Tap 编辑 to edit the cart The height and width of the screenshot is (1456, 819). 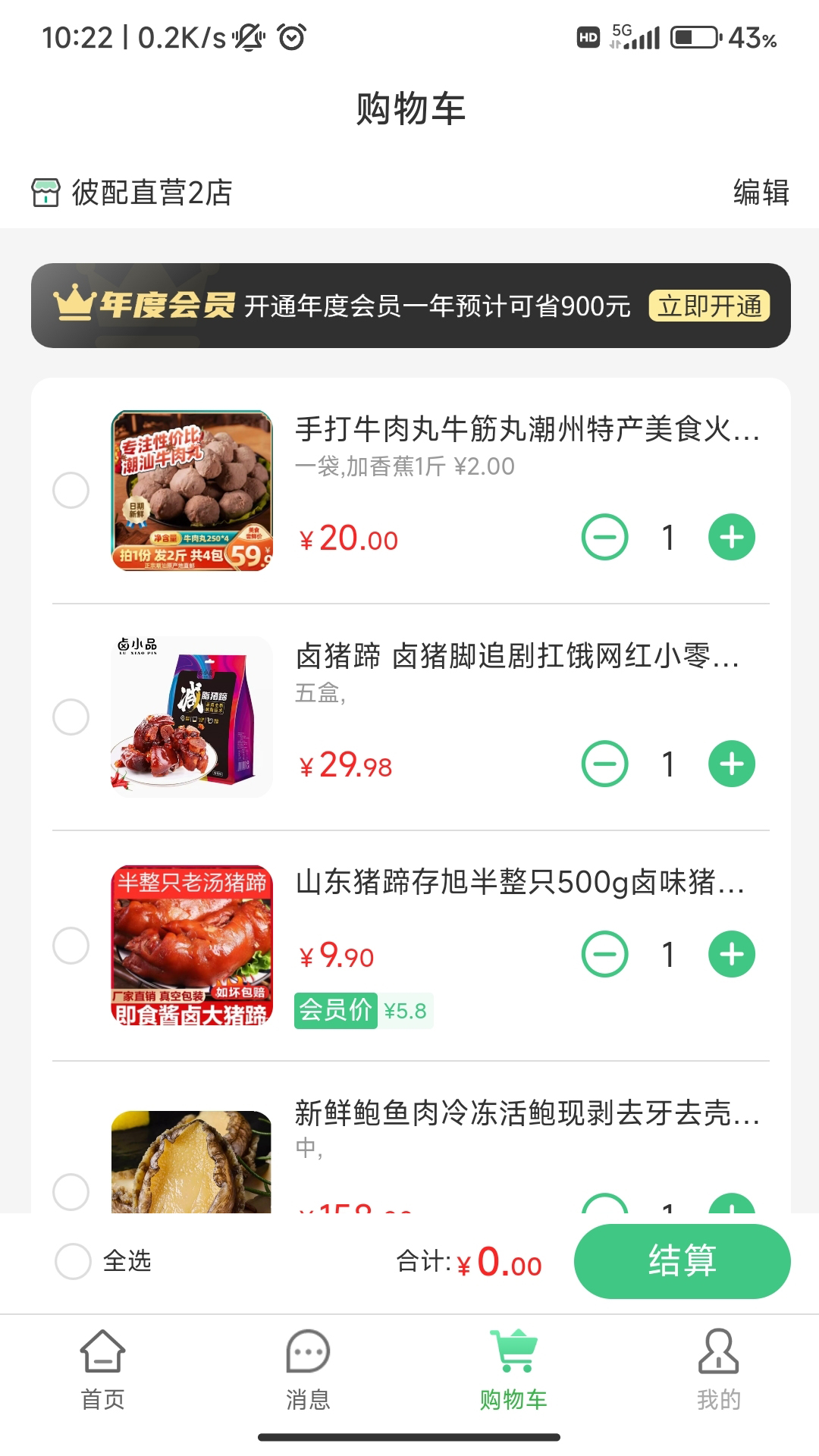761,193
